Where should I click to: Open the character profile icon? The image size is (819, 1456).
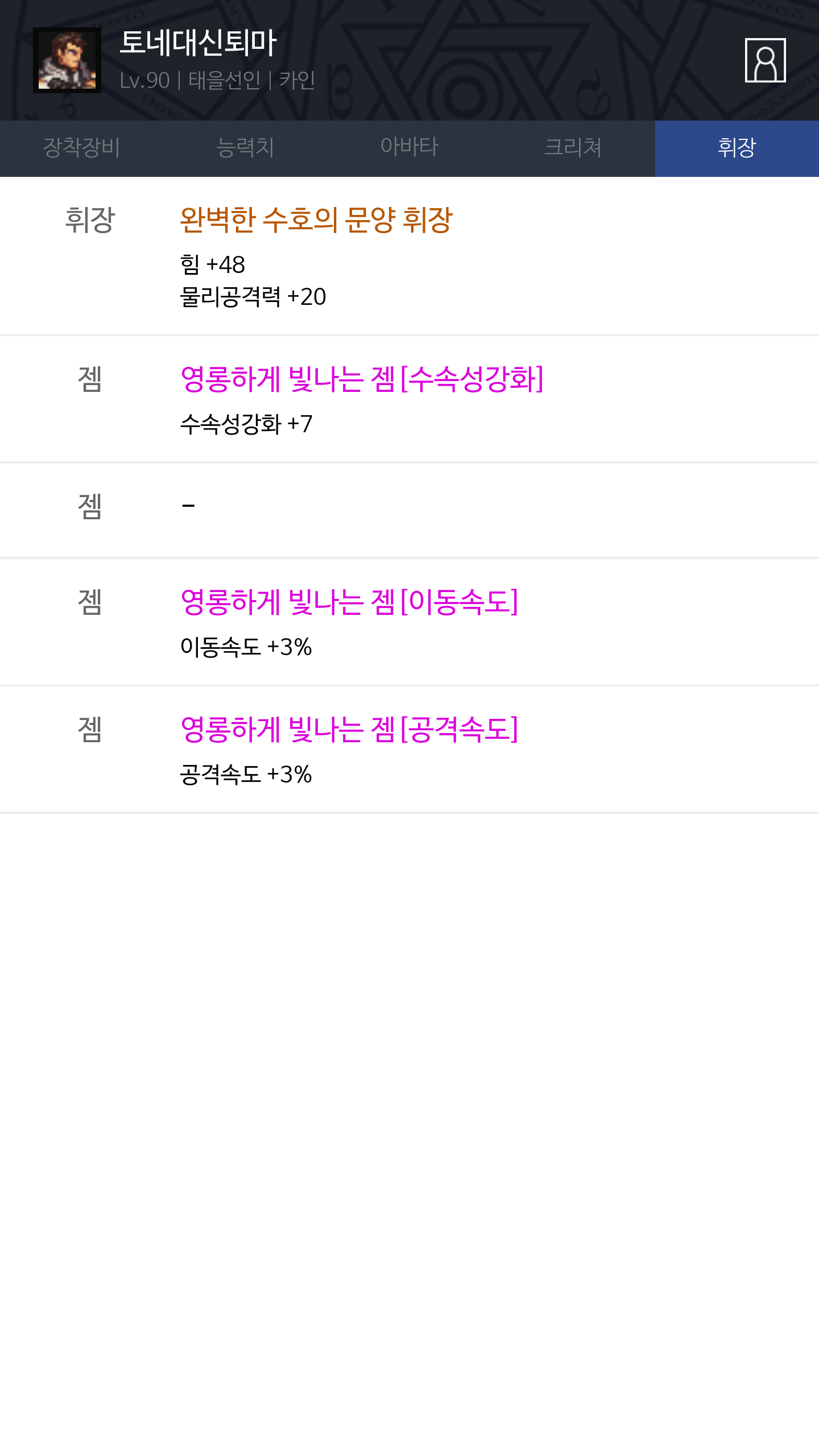[765, 60]
